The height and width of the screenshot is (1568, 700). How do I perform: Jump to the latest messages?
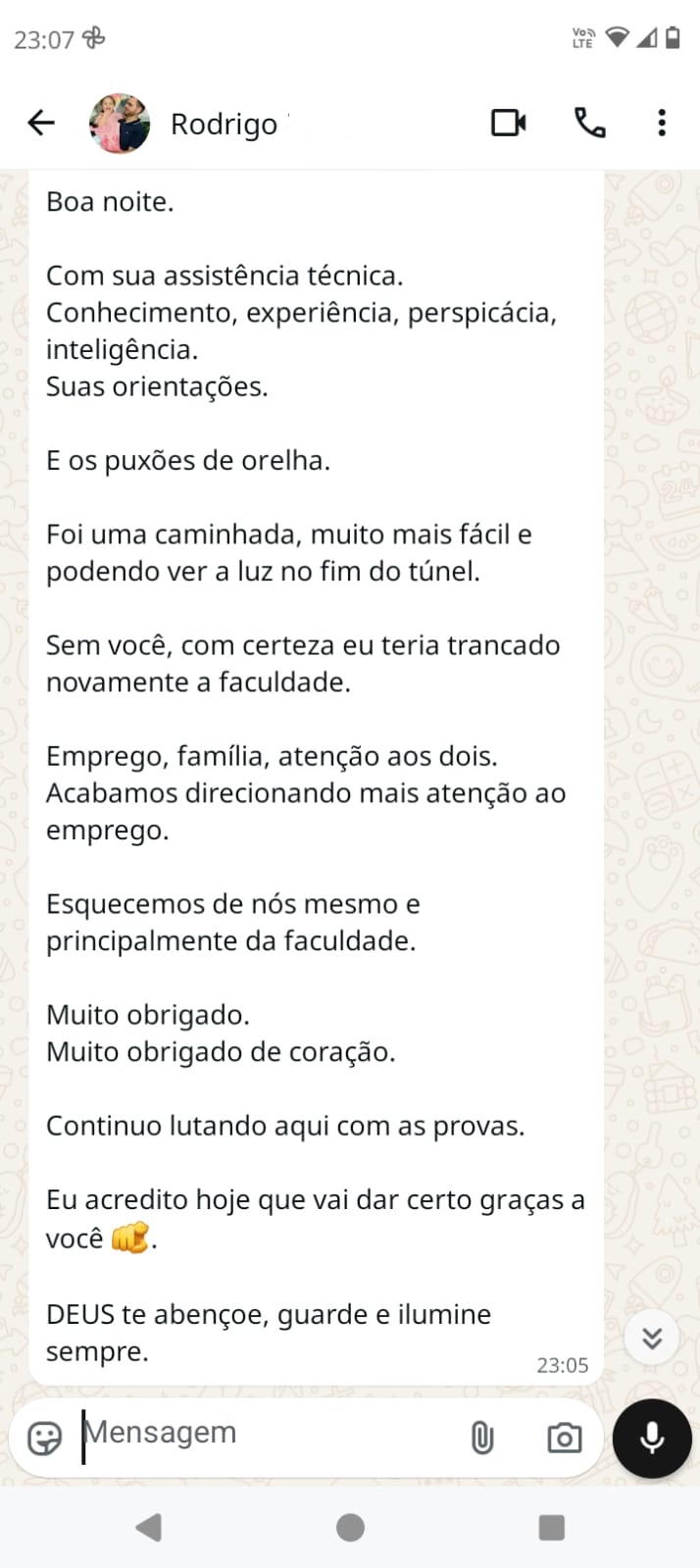652,1338
